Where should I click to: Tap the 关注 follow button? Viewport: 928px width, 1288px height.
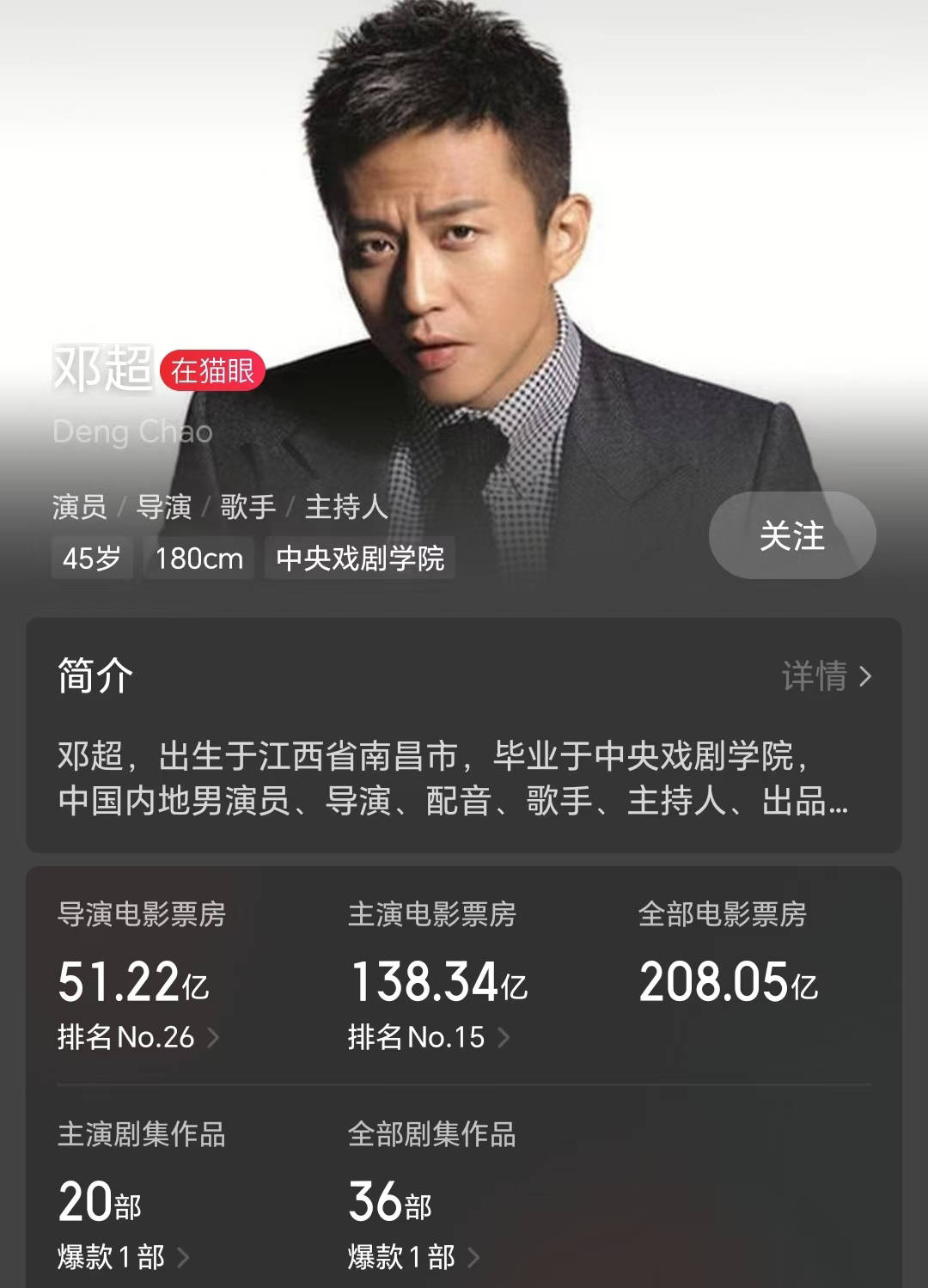point(791,535)
